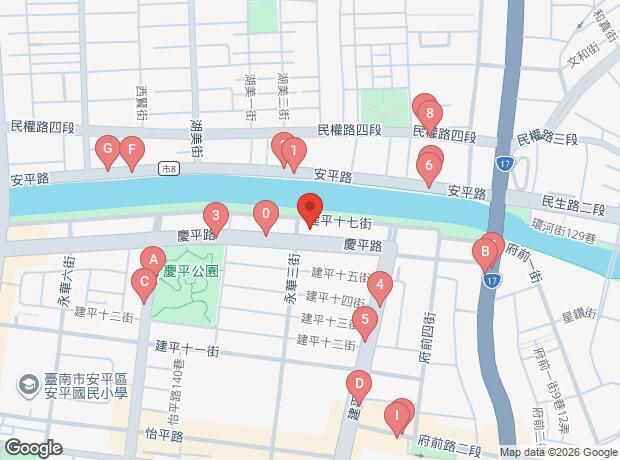
Task: Select map pin labeled G
Action: pyautogui.click(x=108, y=150)
